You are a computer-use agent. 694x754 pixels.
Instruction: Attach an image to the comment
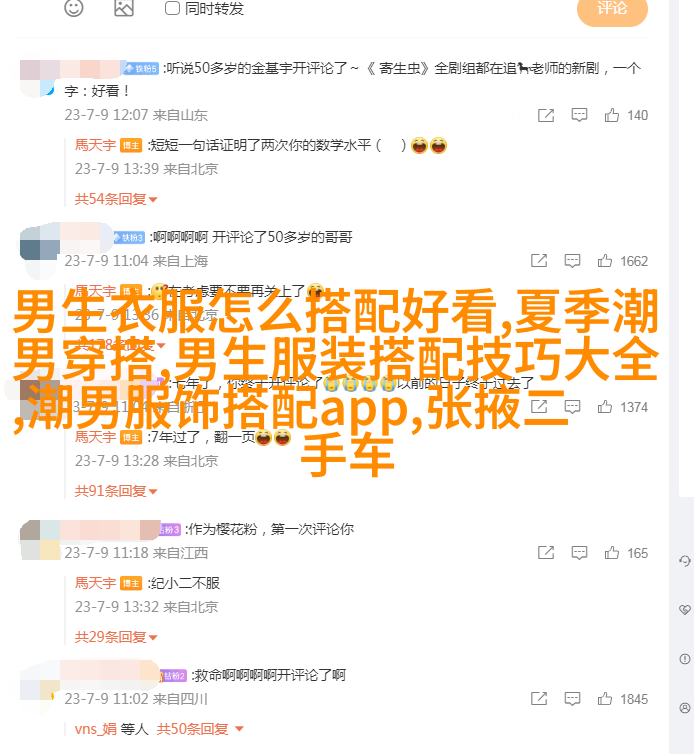(x=123, y=8)
